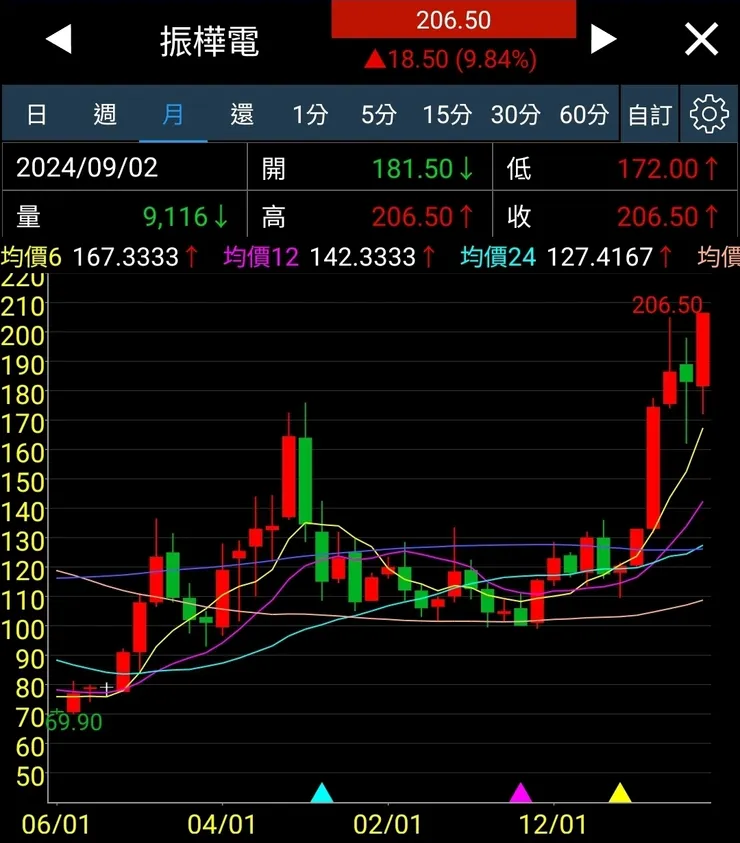Screen dimensions: 740x843
Task: Switch to the 還 chart tab
Action: [x=242, y=115]
